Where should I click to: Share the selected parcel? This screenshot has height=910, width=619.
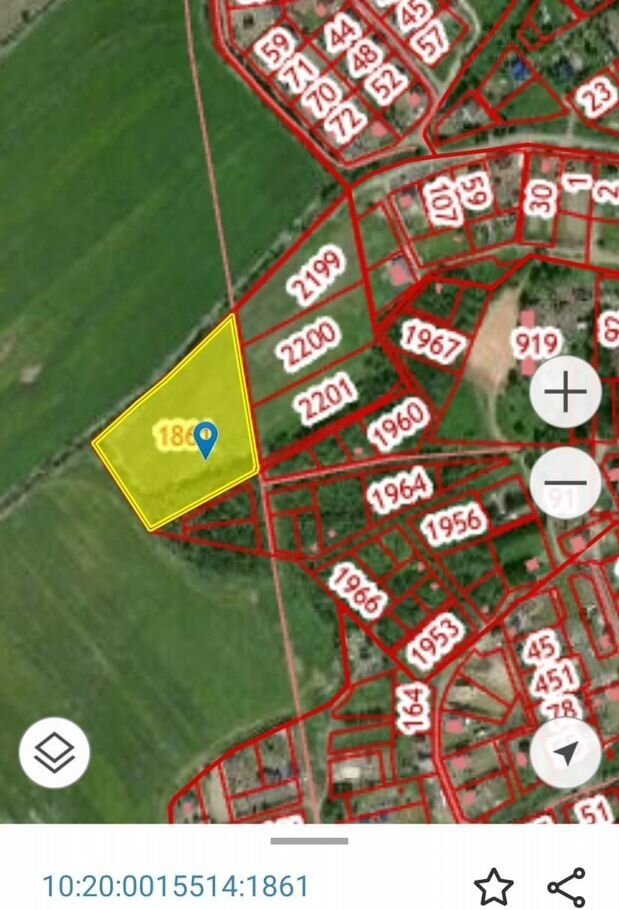[x=566, y=886]
